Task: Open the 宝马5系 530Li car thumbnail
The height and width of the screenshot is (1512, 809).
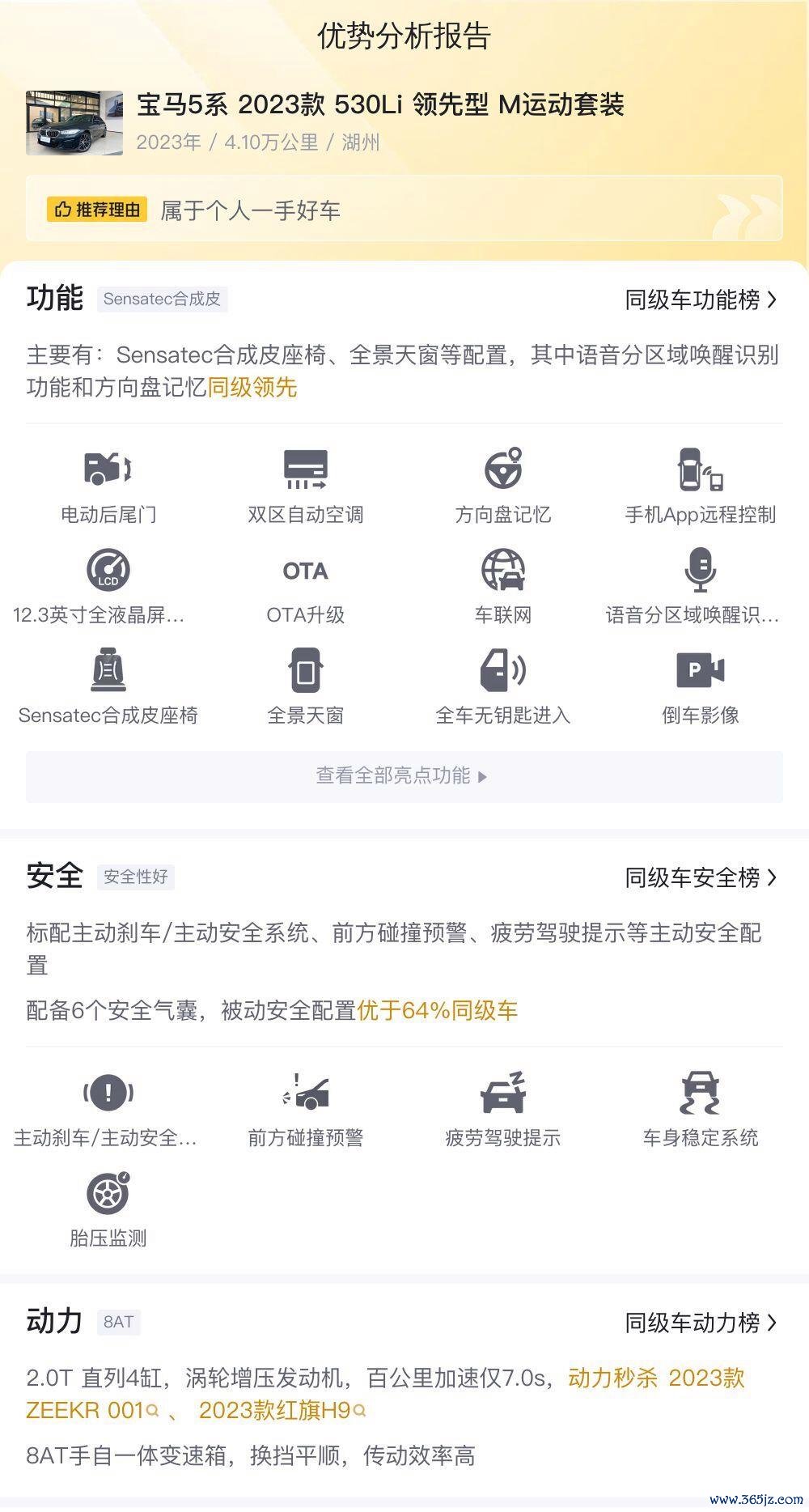Action: (x=74, y=123)
